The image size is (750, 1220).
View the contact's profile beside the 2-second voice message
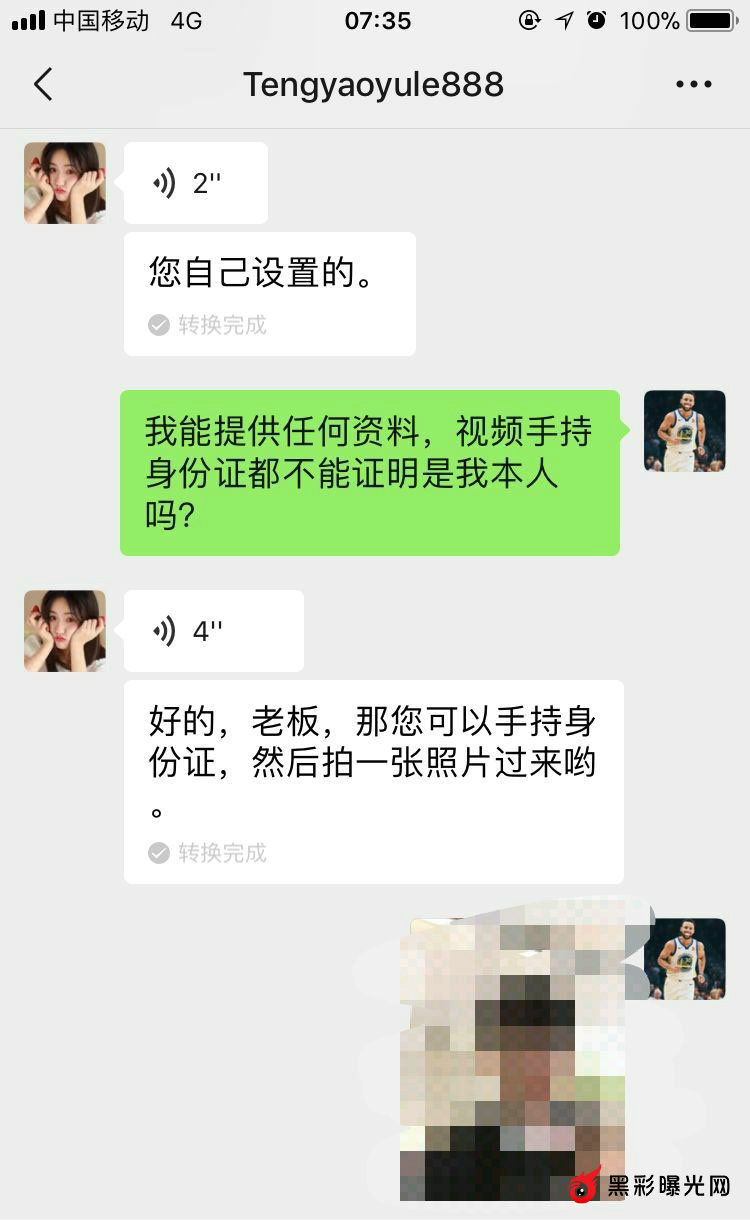65,183
